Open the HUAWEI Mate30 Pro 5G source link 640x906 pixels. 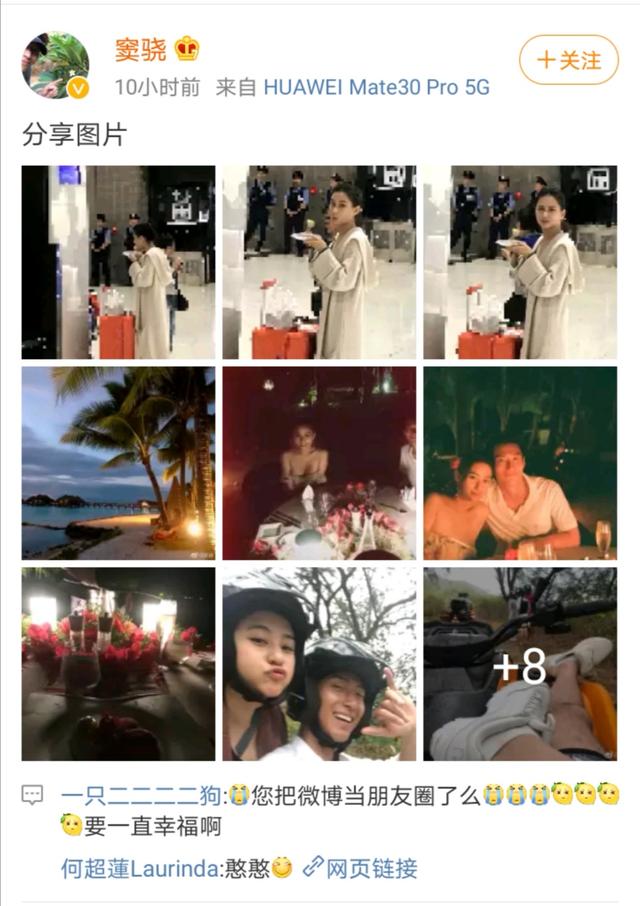[x=377, y=87]
